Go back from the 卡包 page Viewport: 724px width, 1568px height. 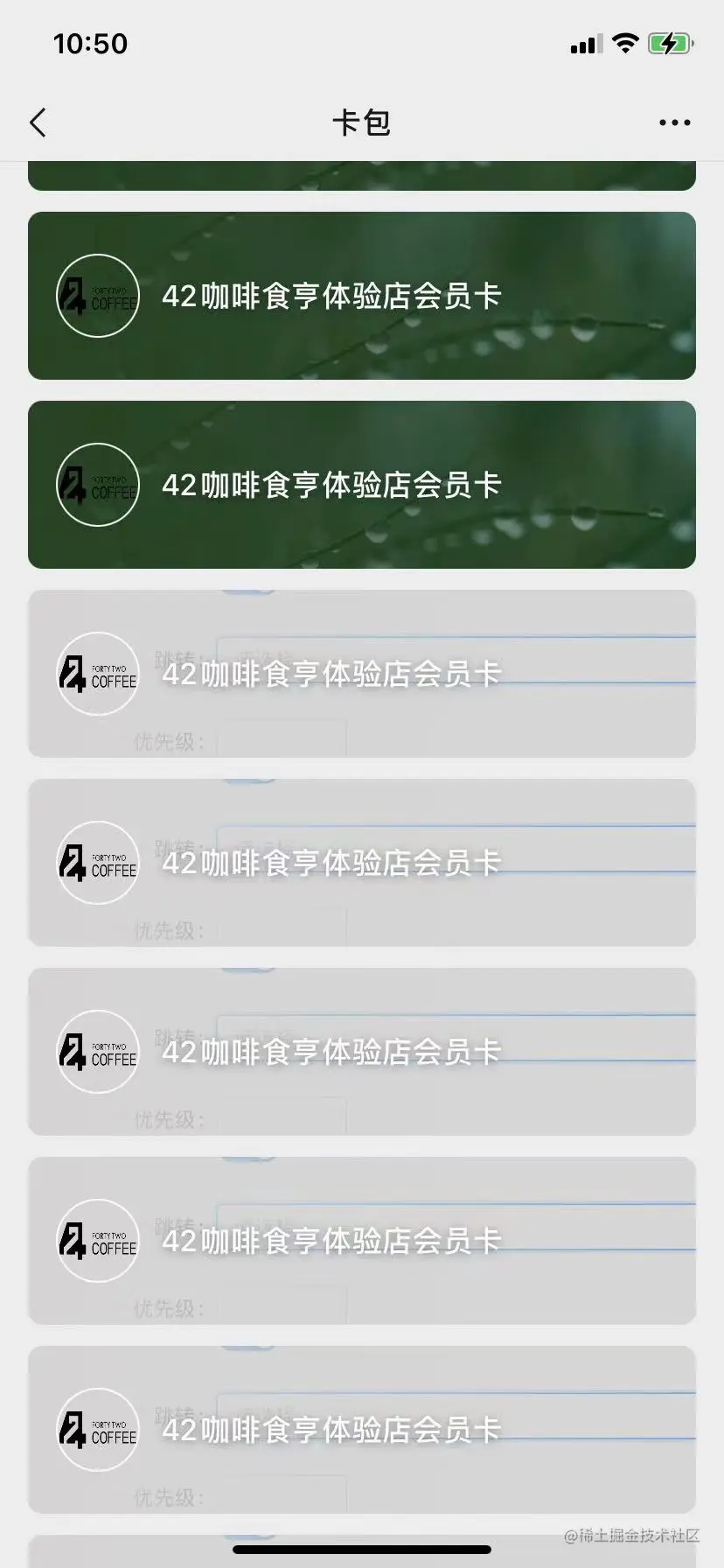click(x=38, y=122)
